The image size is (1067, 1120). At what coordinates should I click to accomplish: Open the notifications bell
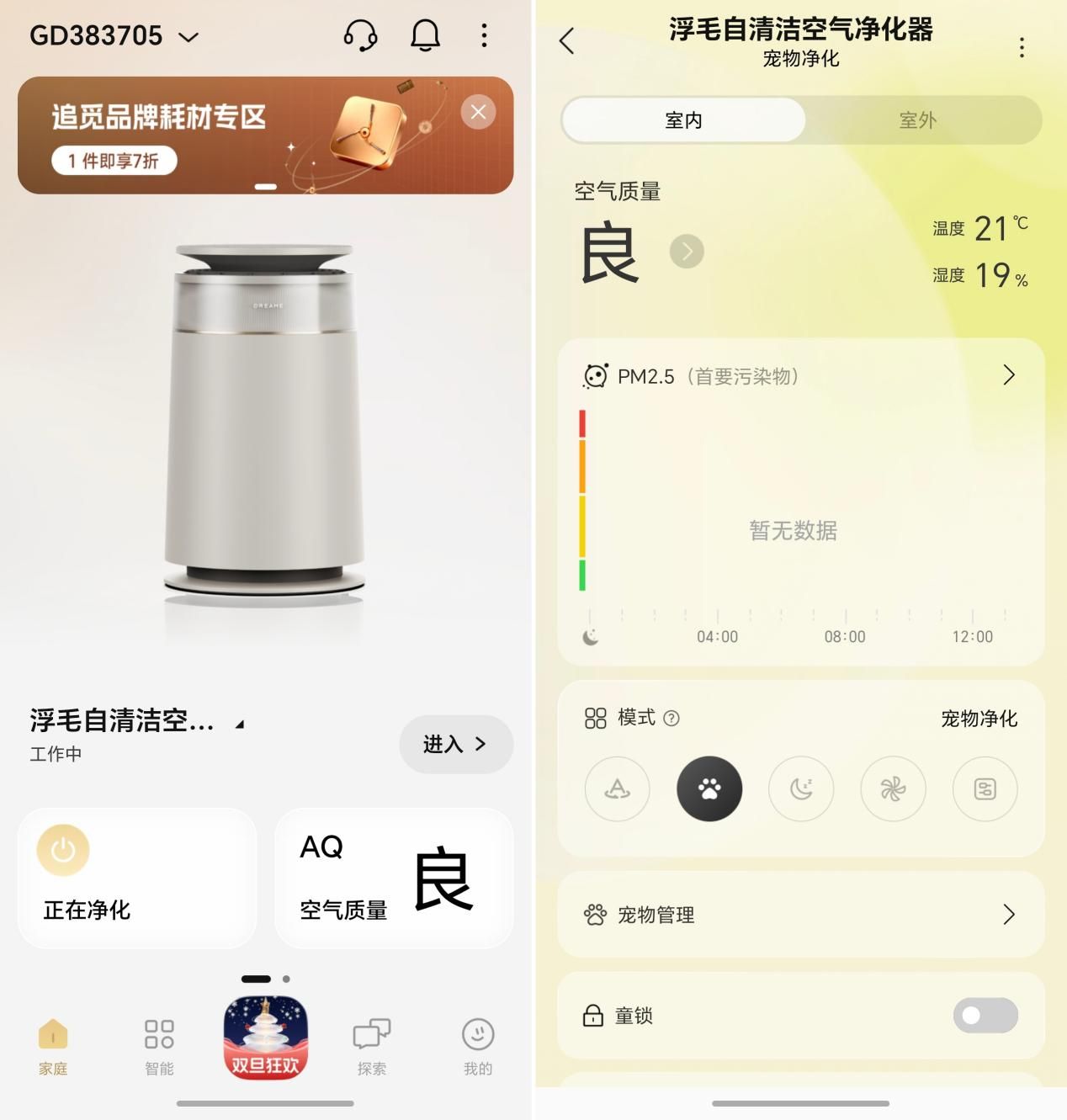[x=425, y=35]
